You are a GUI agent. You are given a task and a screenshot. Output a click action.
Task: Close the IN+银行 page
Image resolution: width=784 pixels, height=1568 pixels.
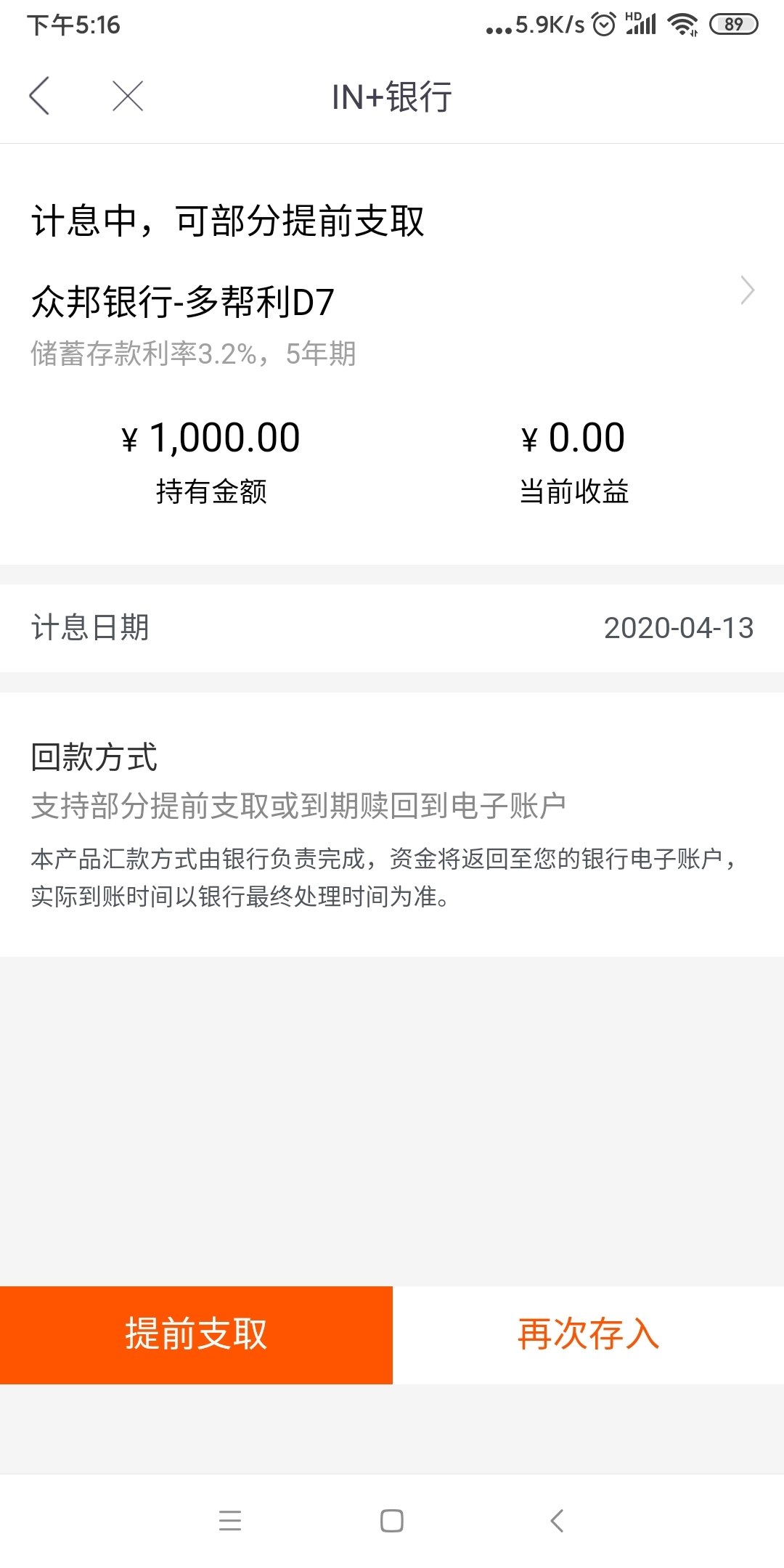click(128, 96)
